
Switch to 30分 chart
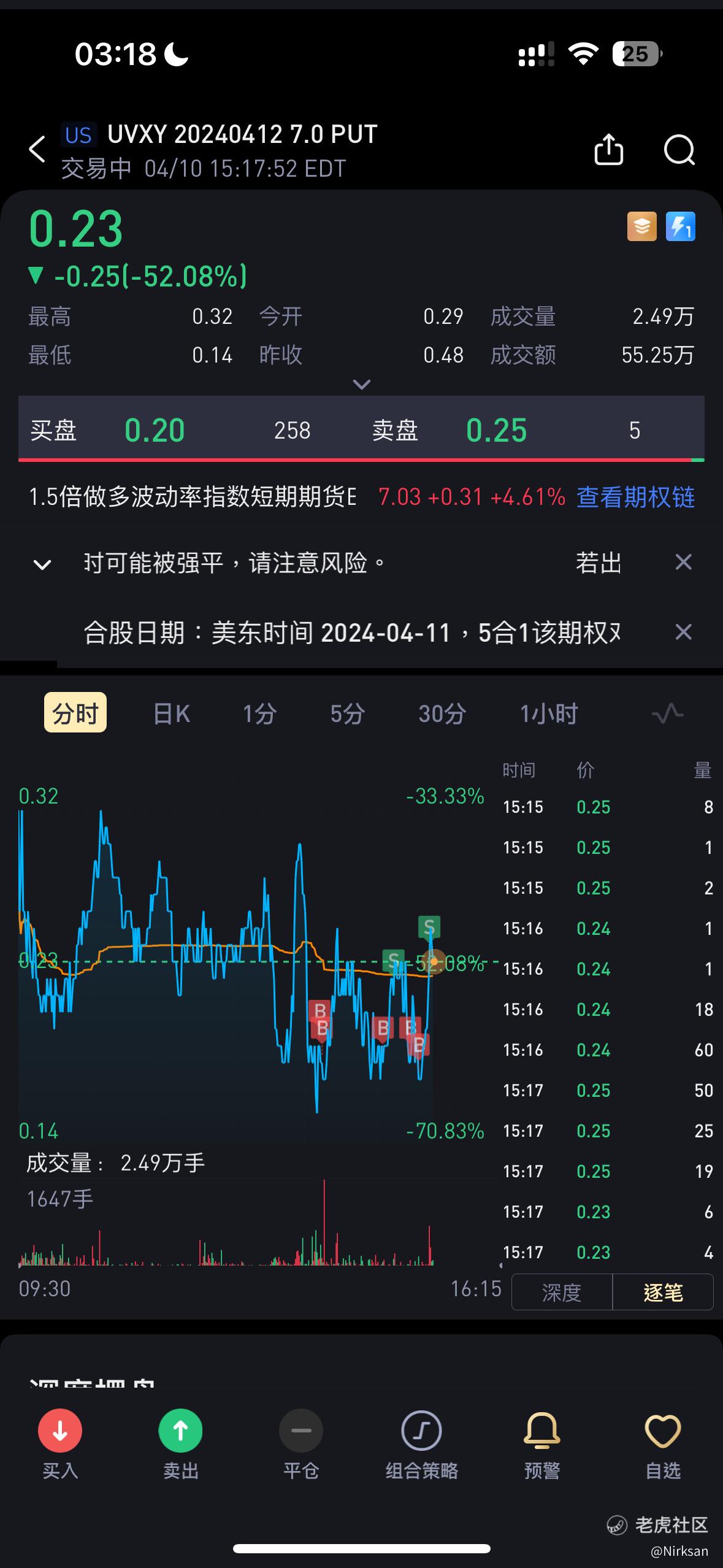[x=442, y=713]
